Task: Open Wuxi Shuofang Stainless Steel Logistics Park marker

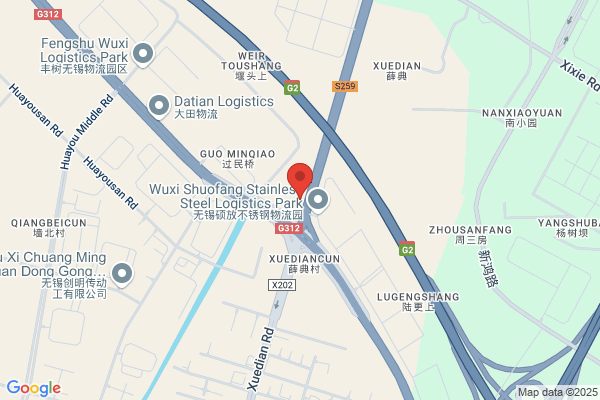Action: coord(318,200)
